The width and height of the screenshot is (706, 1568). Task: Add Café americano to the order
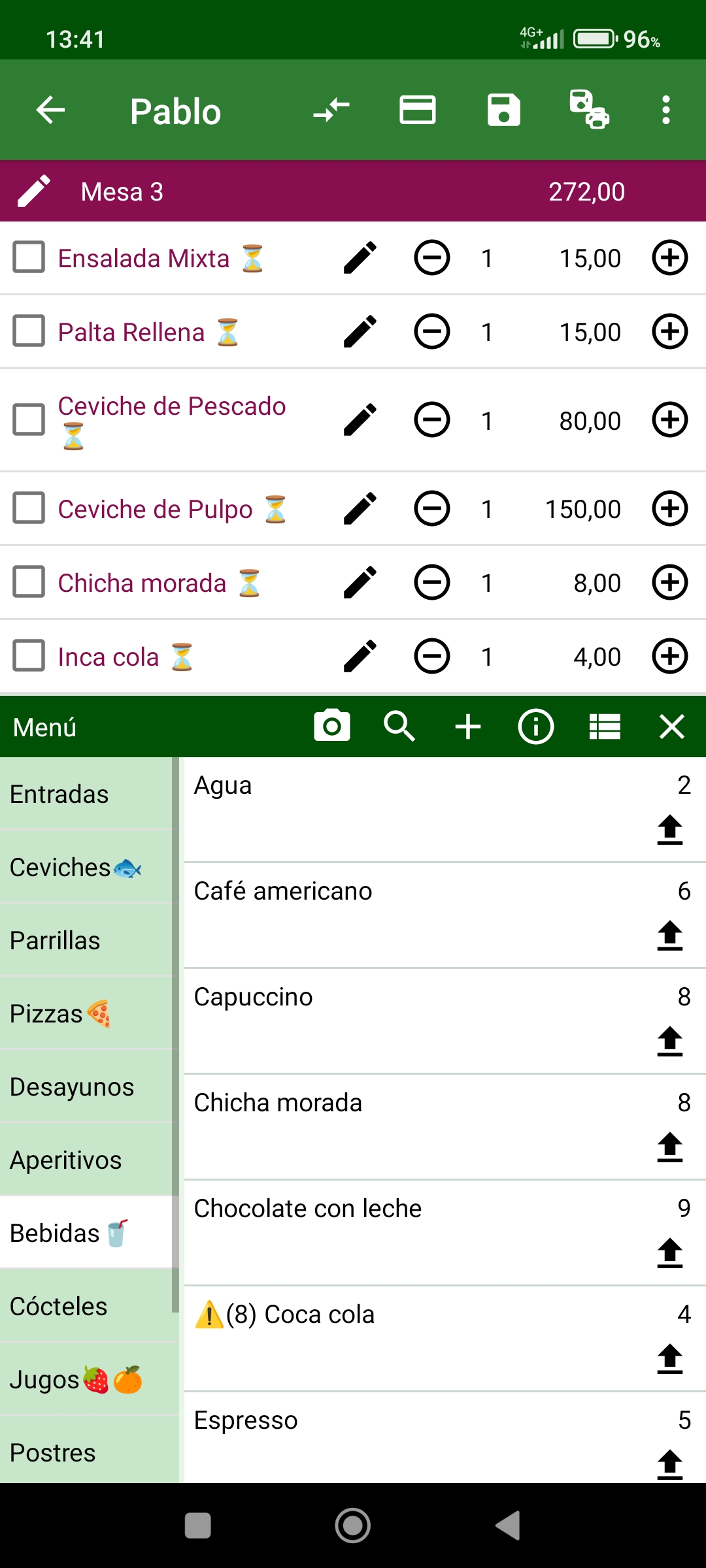click(x=445, y=915)
